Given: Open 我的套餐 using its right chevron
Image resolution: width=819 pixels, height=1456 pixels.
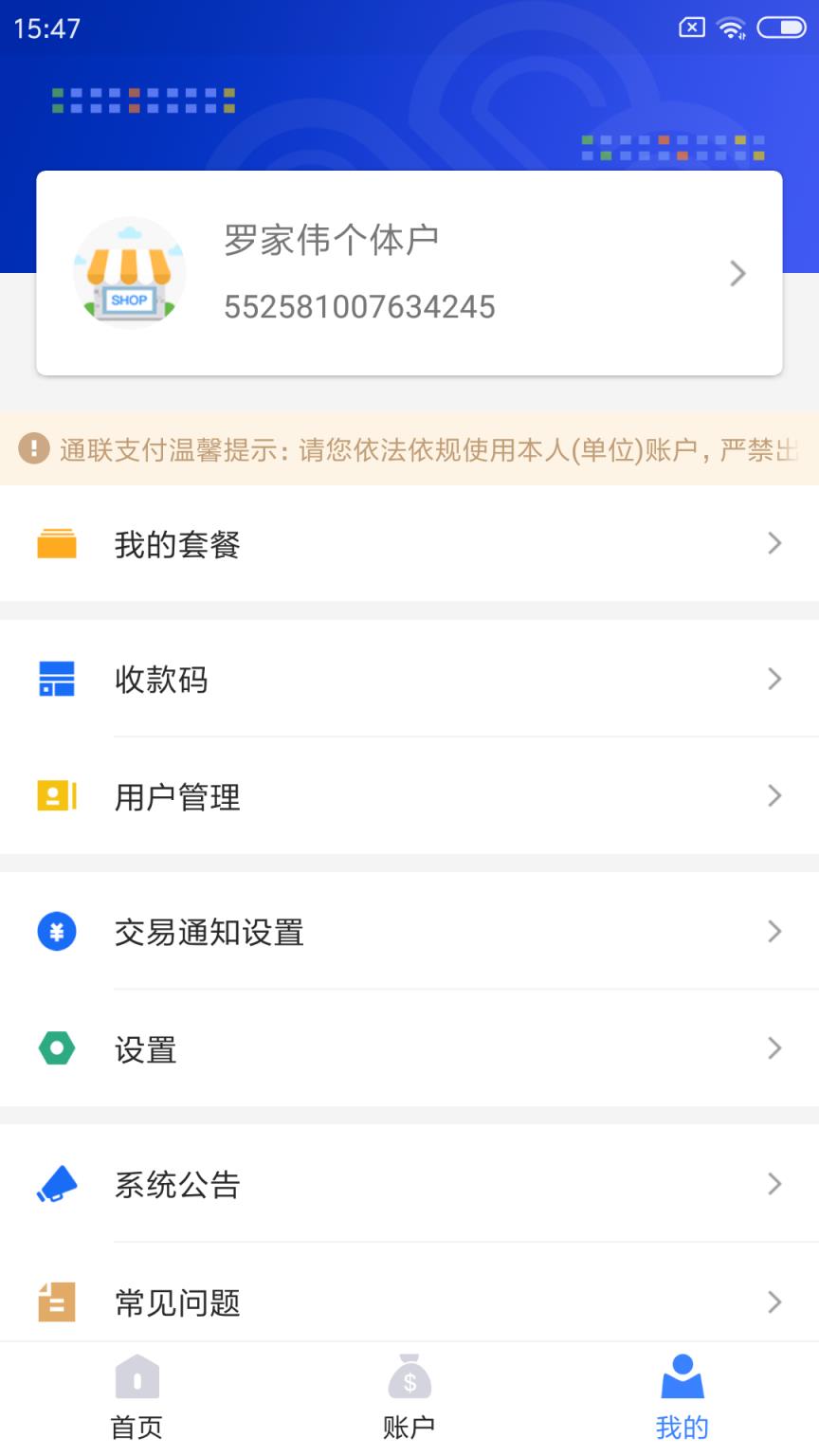Looking at the screenshot, I should coord(774,544).
